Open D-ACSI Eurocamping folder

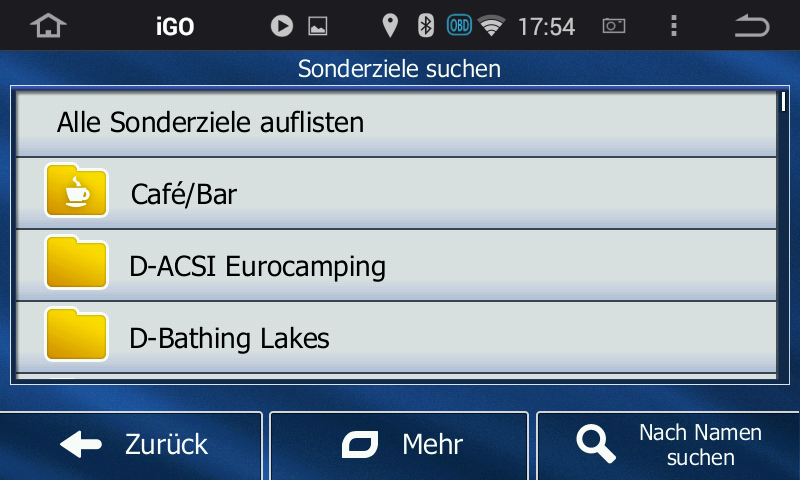tap(394, 266)
